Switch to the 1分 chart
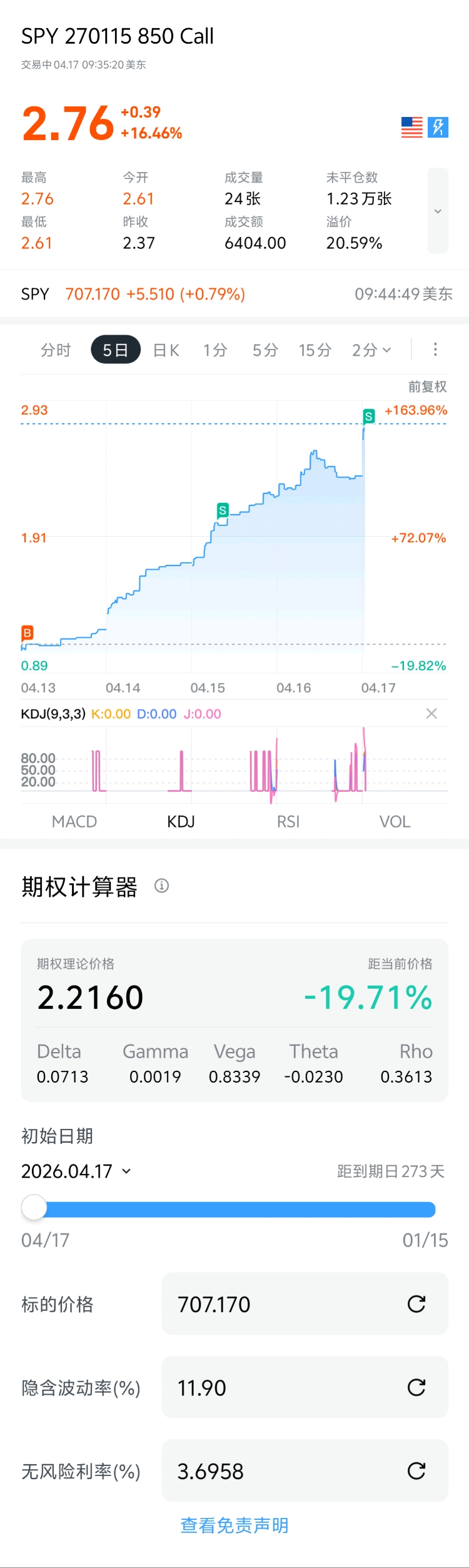This screenshot has width=469, height=1568. point(214,350)
